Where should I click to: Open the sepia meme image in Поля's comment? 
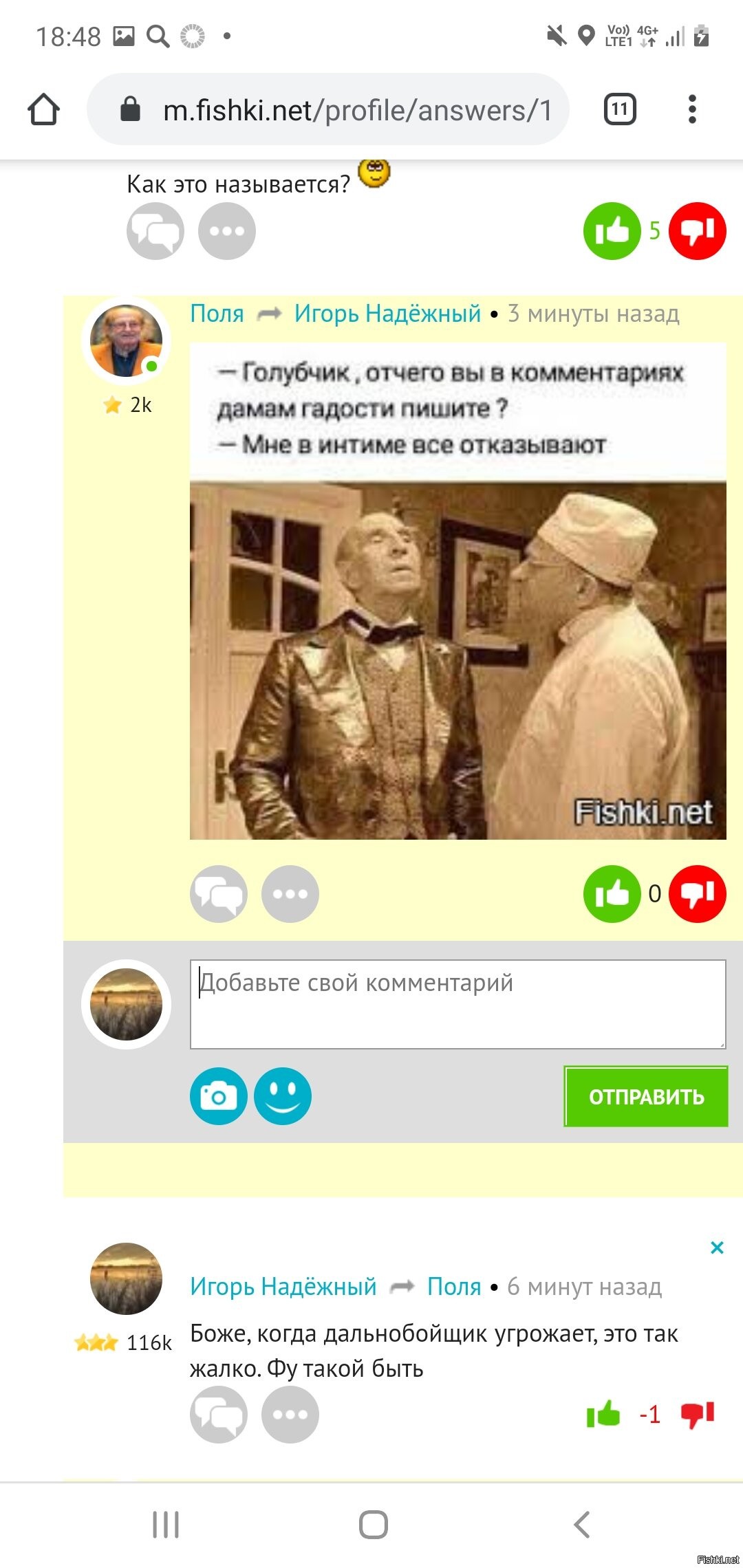tap(458, 591)
